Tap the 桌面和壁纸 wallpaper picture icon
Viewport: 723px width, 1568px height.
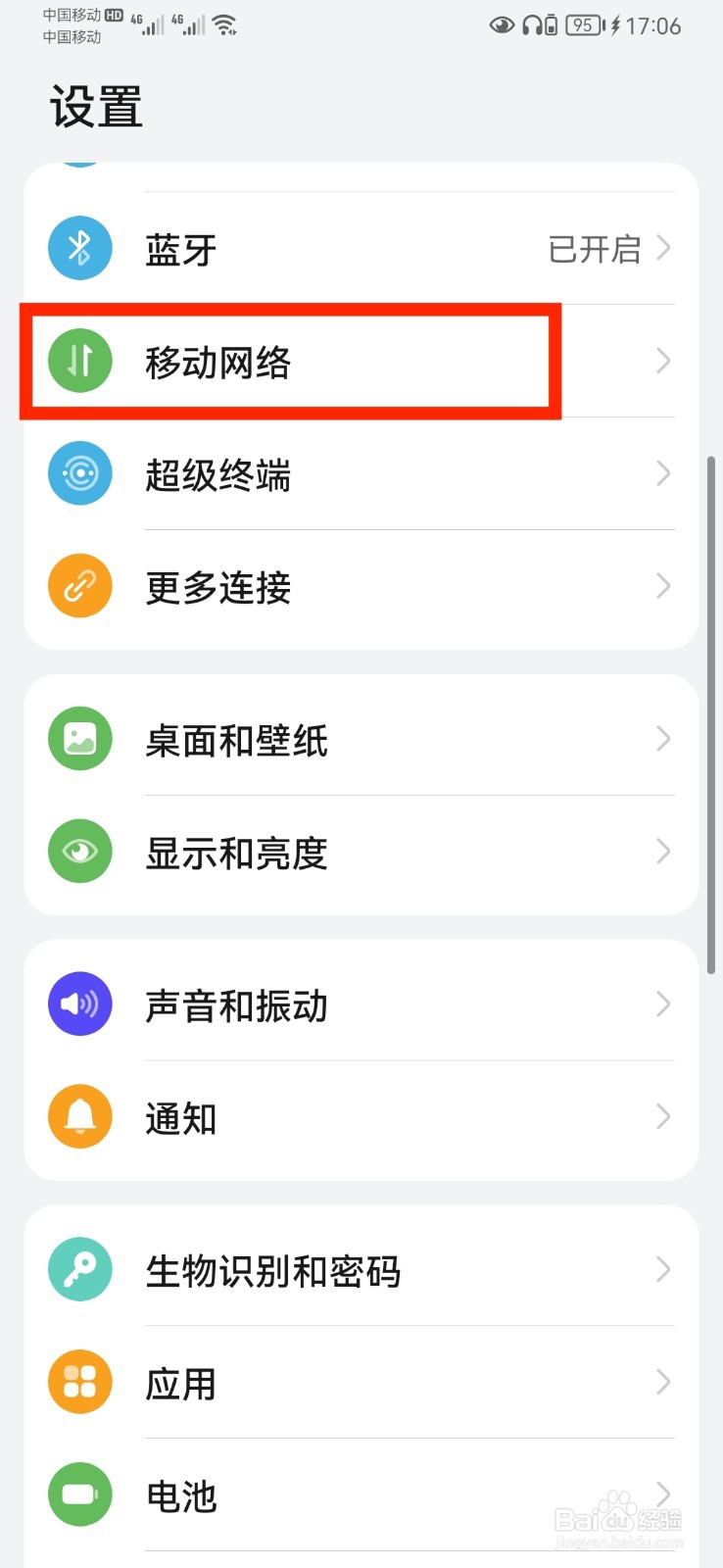point(79,738)
